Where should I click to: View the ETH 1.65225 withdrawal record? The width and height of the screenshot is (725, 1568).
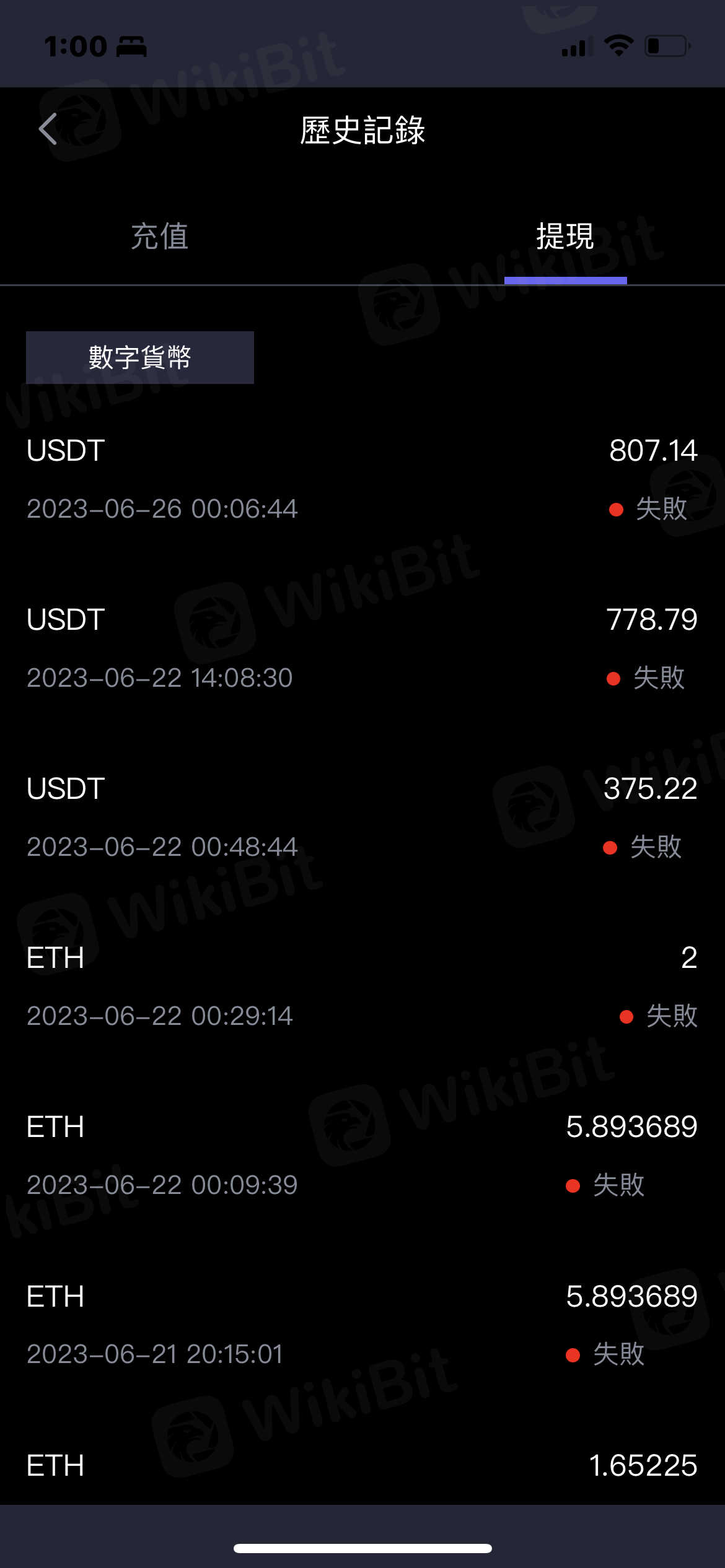pyautogui.click(x=362, y=1465)
